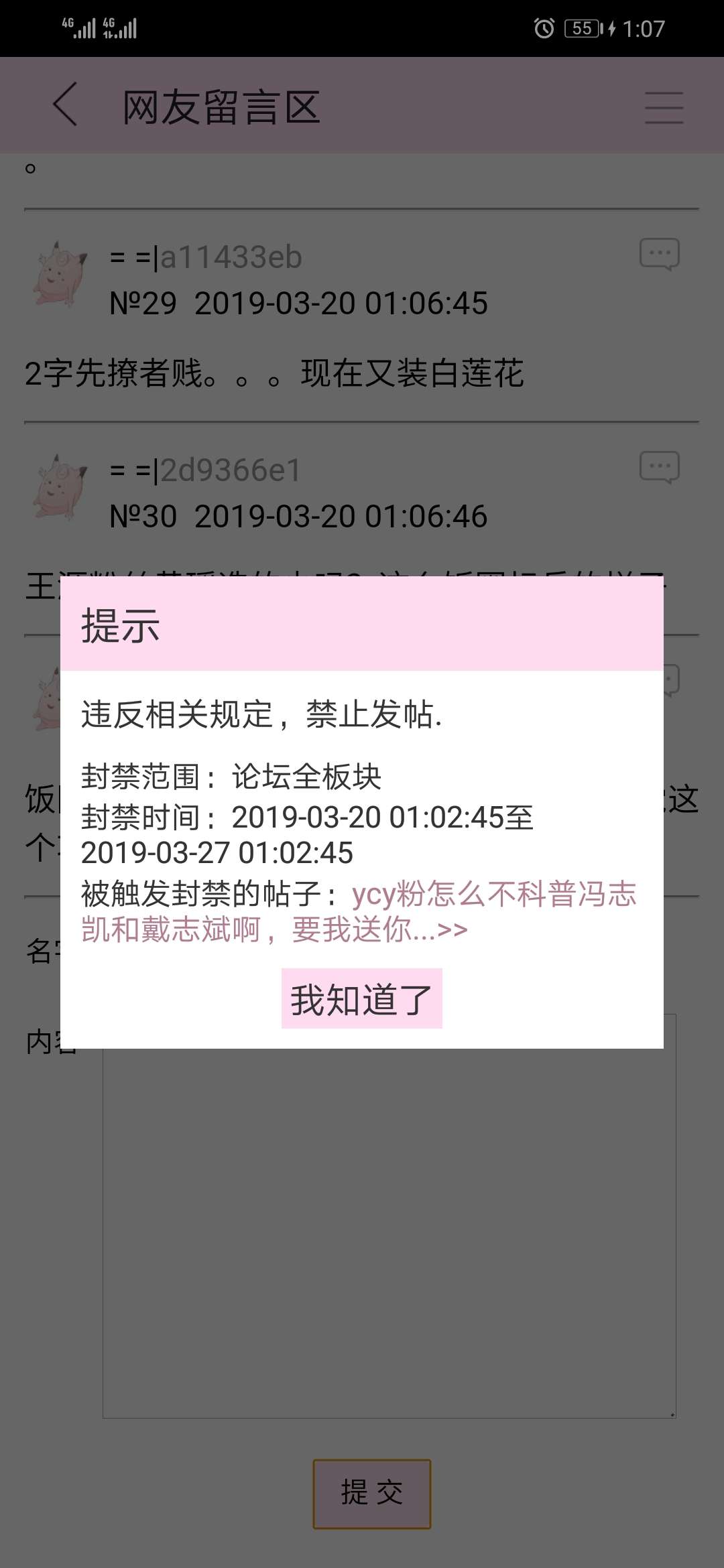Reply to comment №29 via the bubble icon
The width and height of the screenshot is (724, 1568).
click(x=659, y=254)
